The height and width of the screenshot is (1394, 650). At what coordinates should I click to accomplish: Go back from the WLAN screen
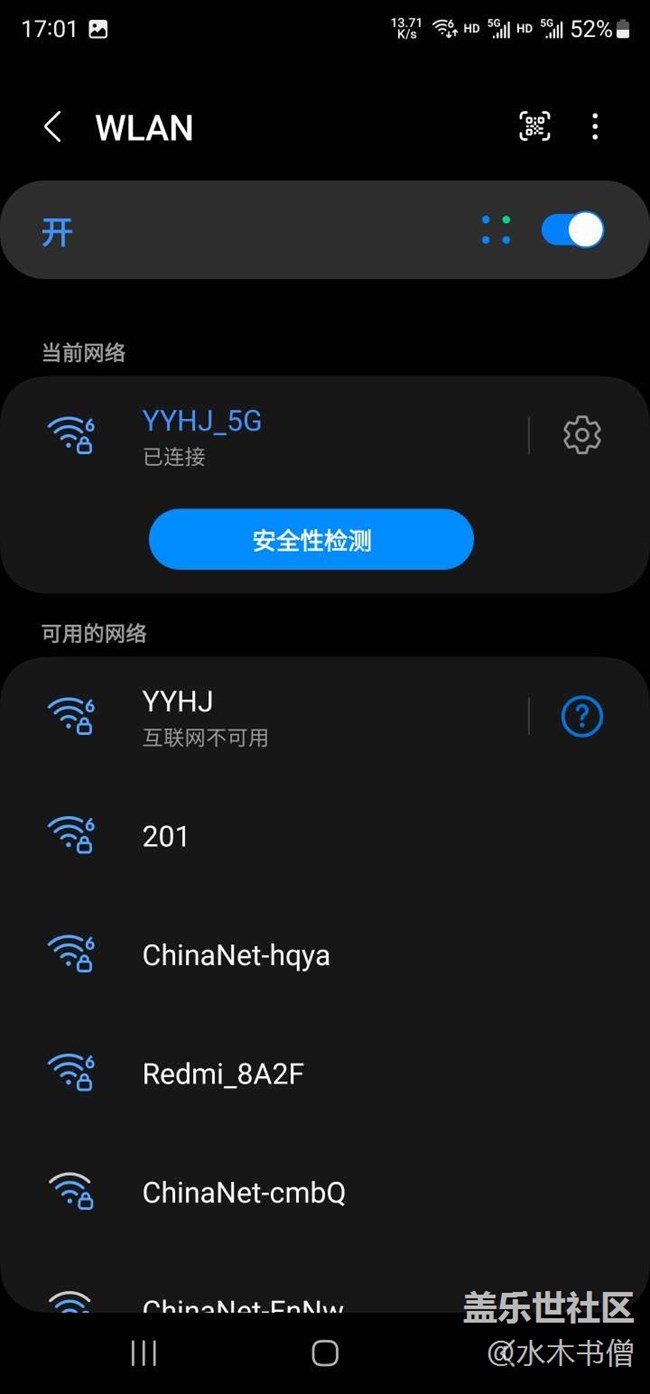click(x=52, y=127)
